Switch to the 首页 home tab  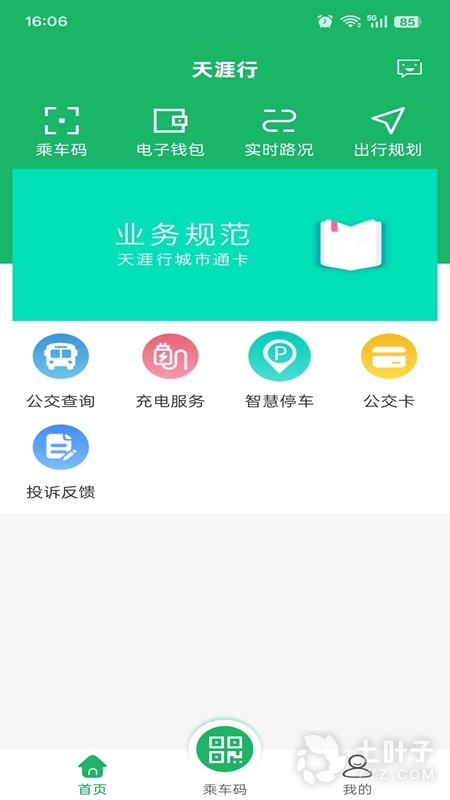pos(92,774)
